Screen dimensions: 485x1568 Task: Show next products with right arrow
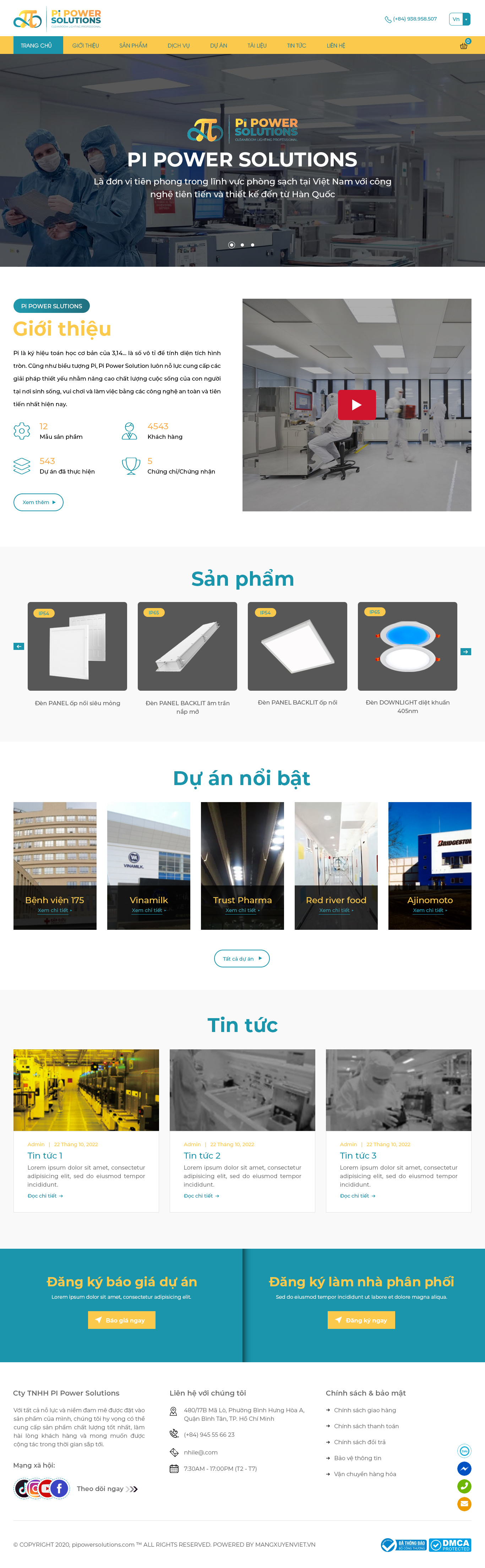pyautogui.click(x=465, y=651)
